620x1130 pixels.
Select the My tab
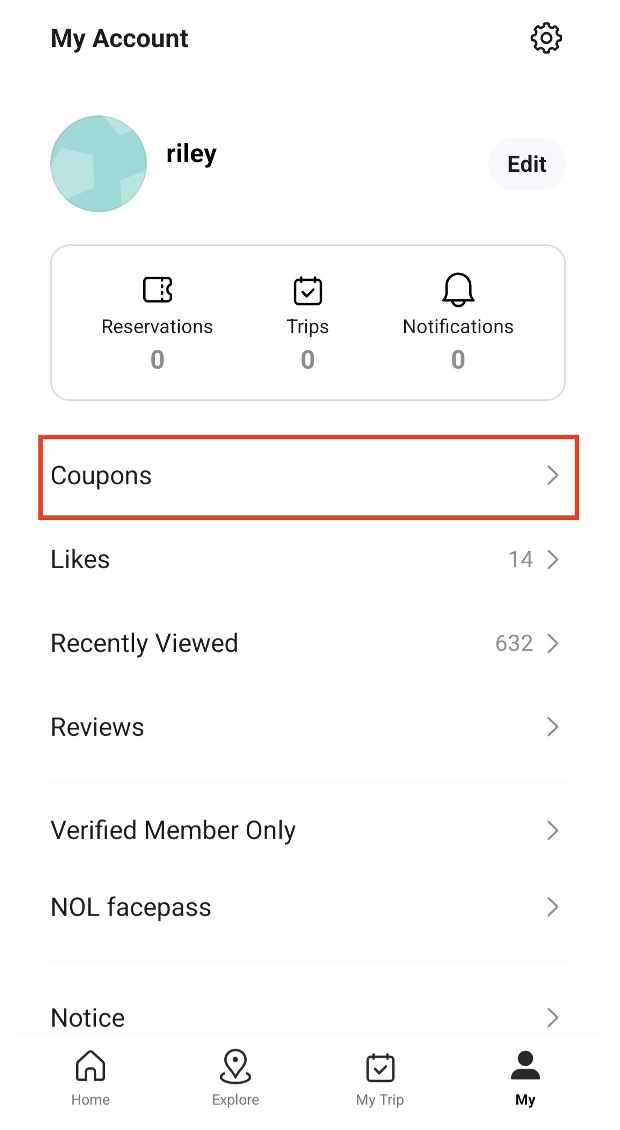pos(525,1078)
